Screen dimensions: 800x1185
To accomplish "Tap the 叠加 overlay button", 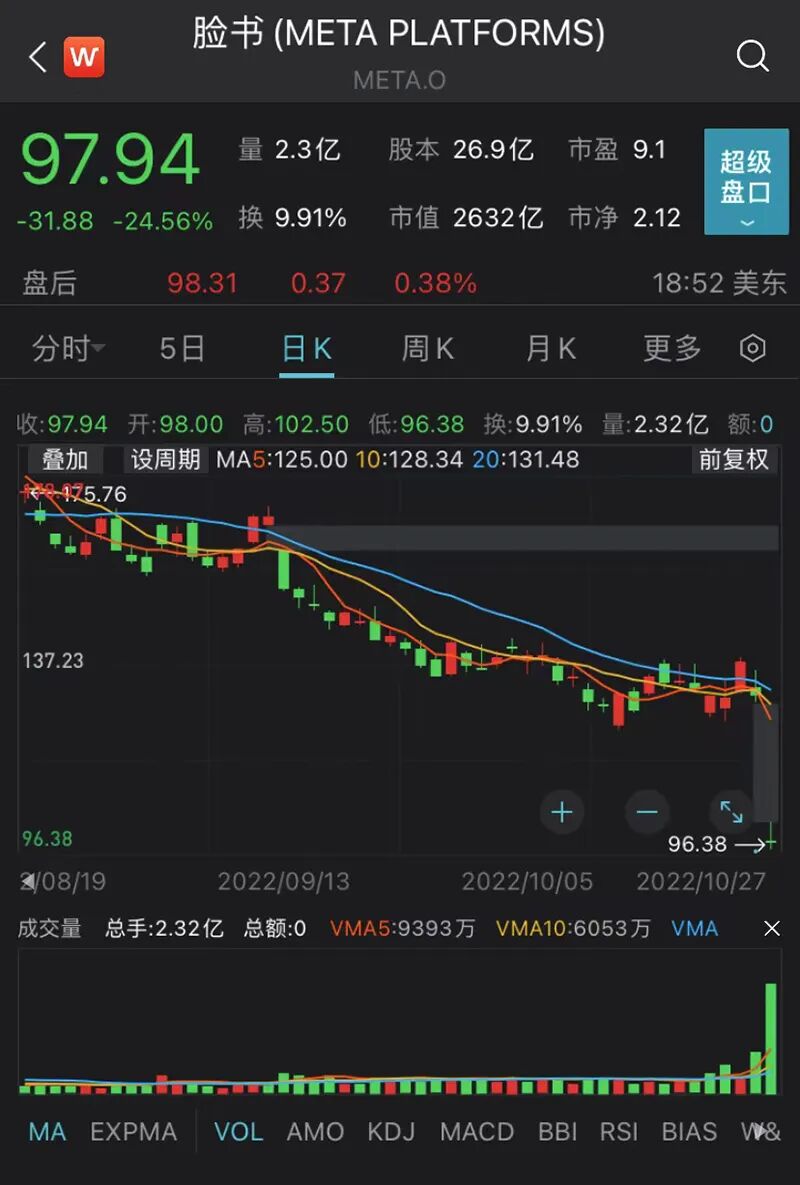I will pyautogui.click(x=65, y=460).
